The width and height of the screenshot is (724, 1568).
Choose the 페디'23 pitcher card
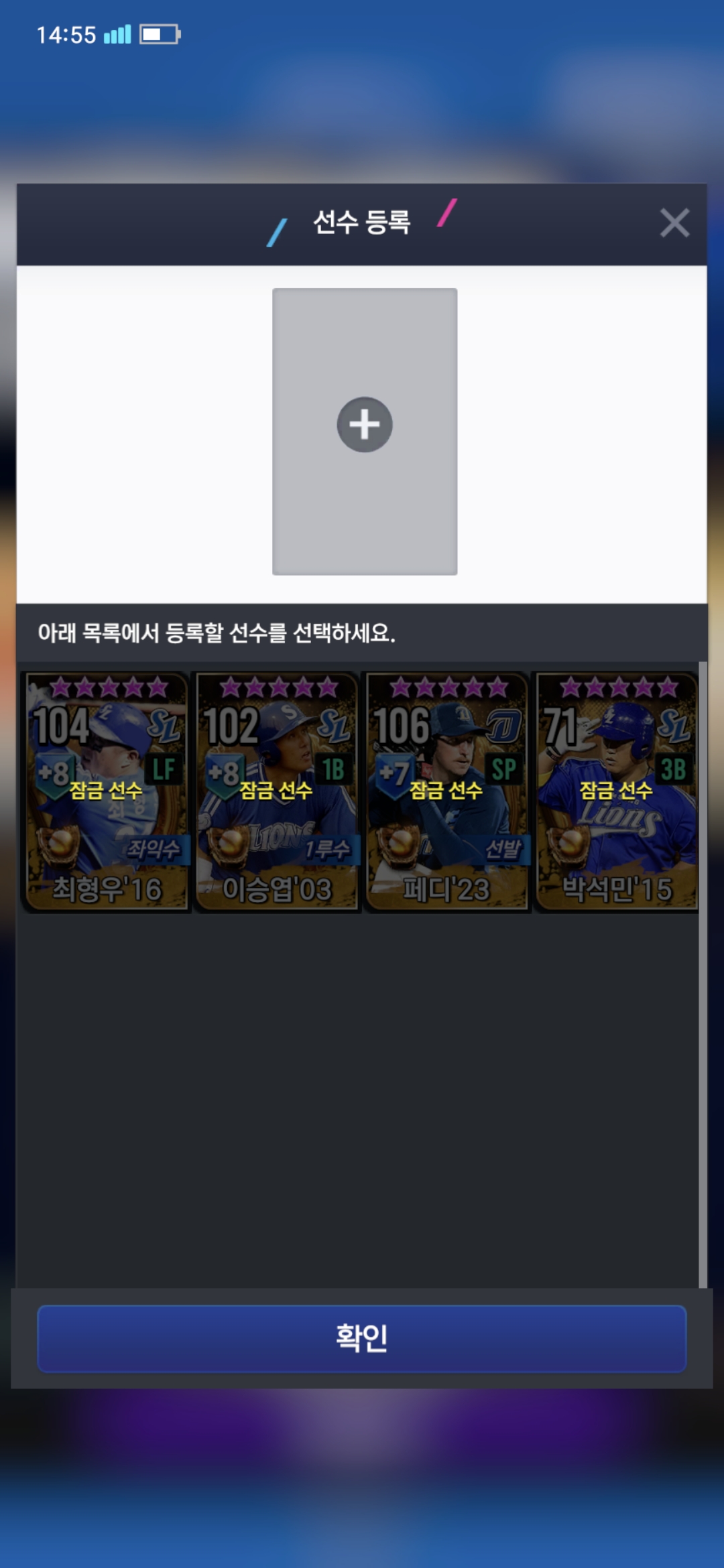tap(447, 791)
